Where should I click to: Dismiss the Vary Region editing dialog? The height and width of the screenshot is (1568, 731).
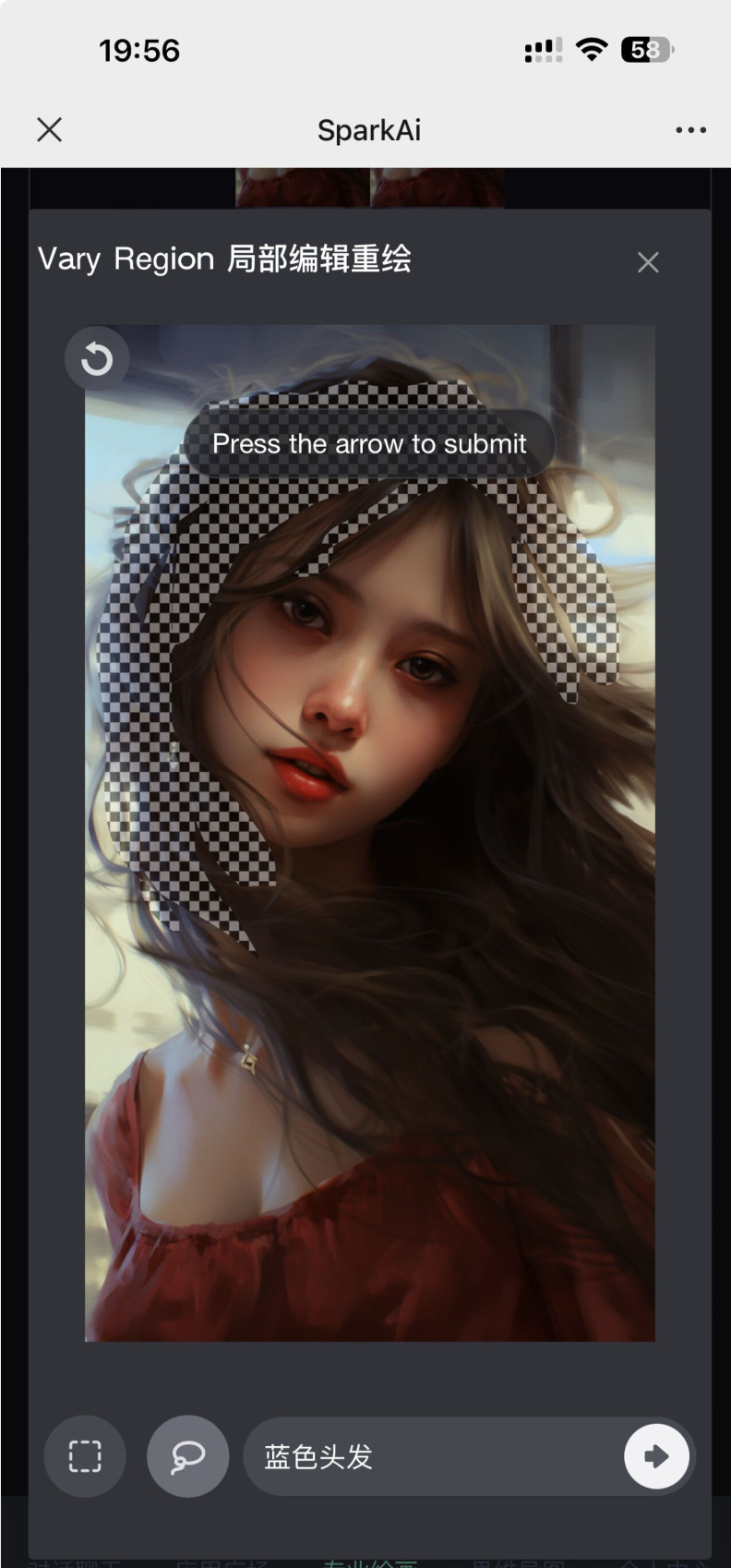click(x=648, y=263)
